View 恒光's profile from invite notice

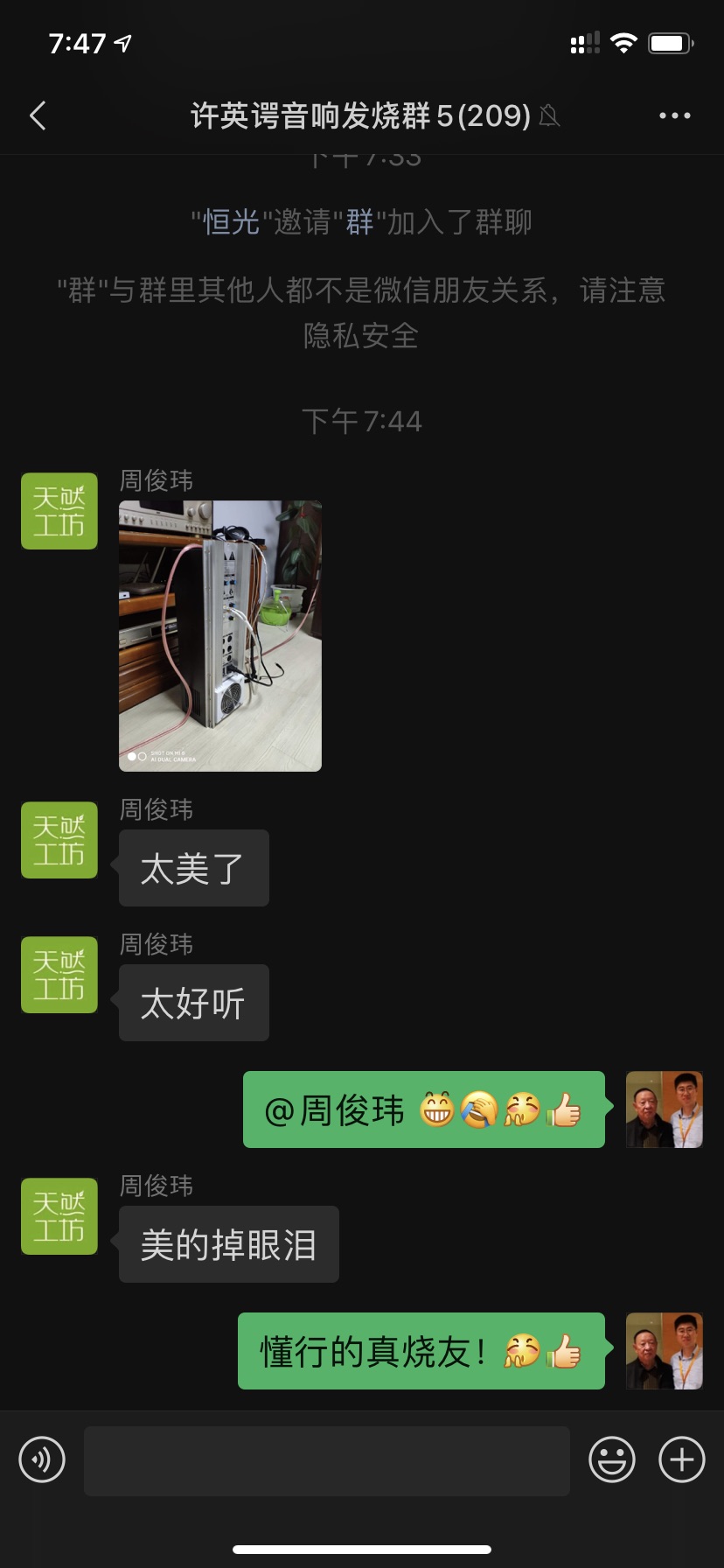[x=232, y=222]
